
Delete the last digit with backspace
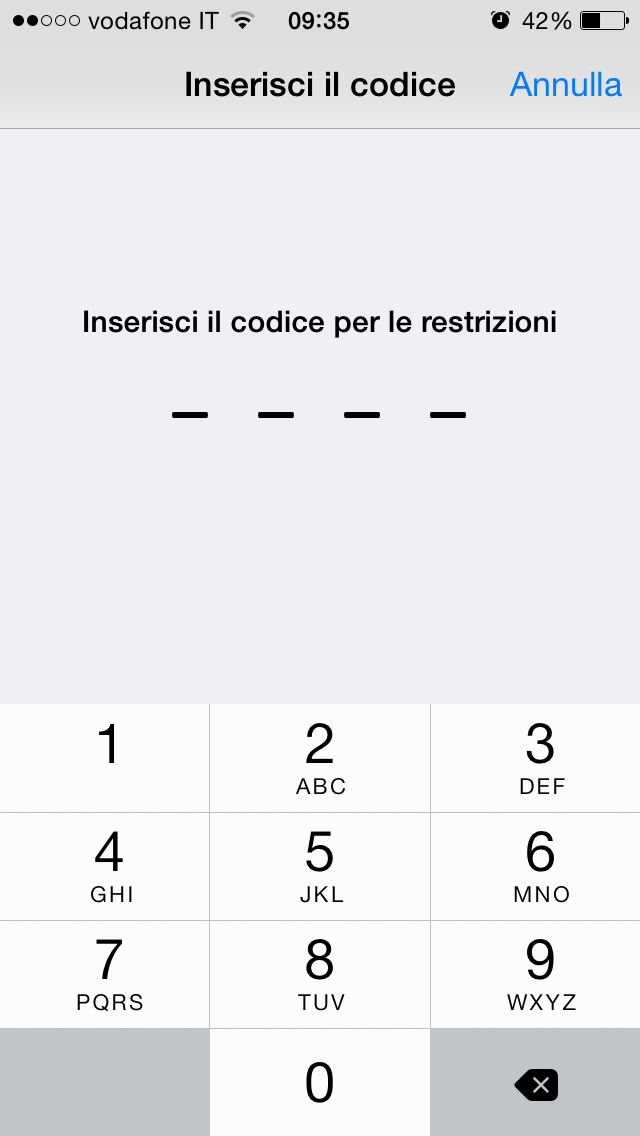(x=536, y=1084)
